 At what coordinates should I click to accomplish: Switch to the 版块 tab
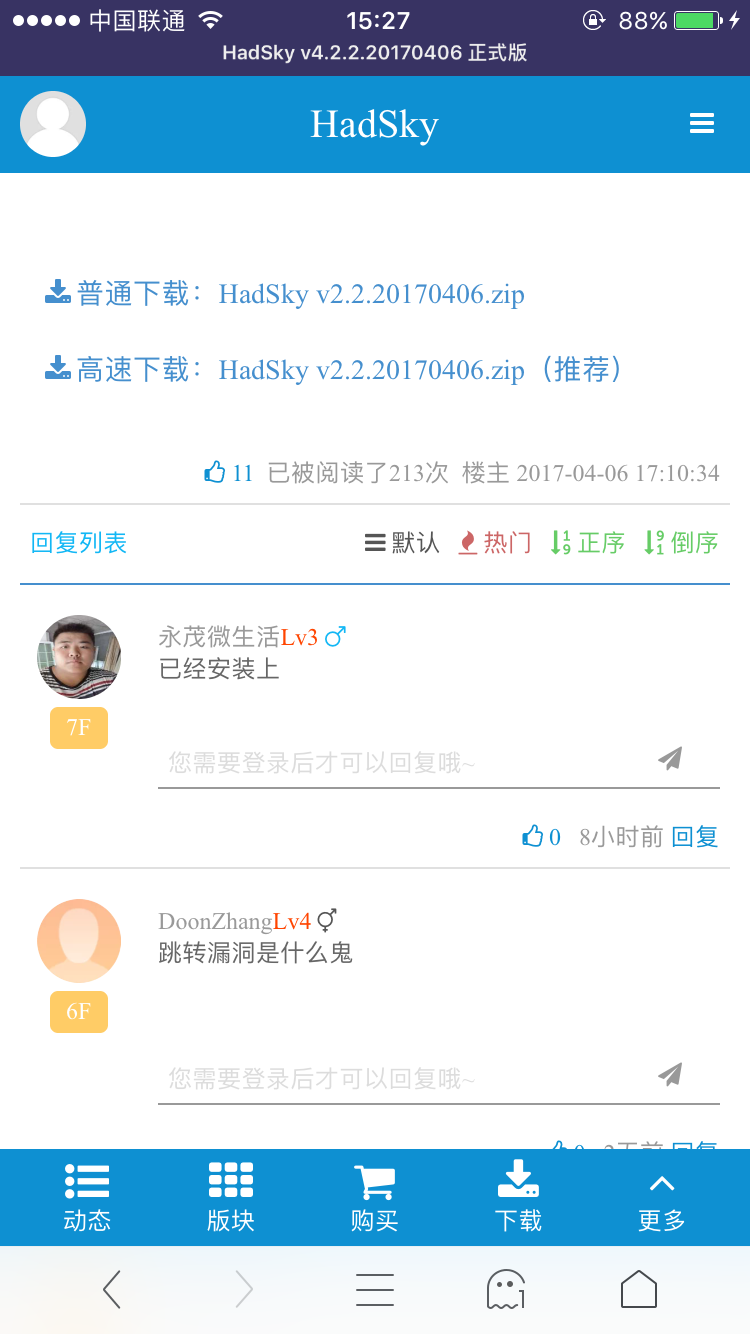tap(230, 1197)
